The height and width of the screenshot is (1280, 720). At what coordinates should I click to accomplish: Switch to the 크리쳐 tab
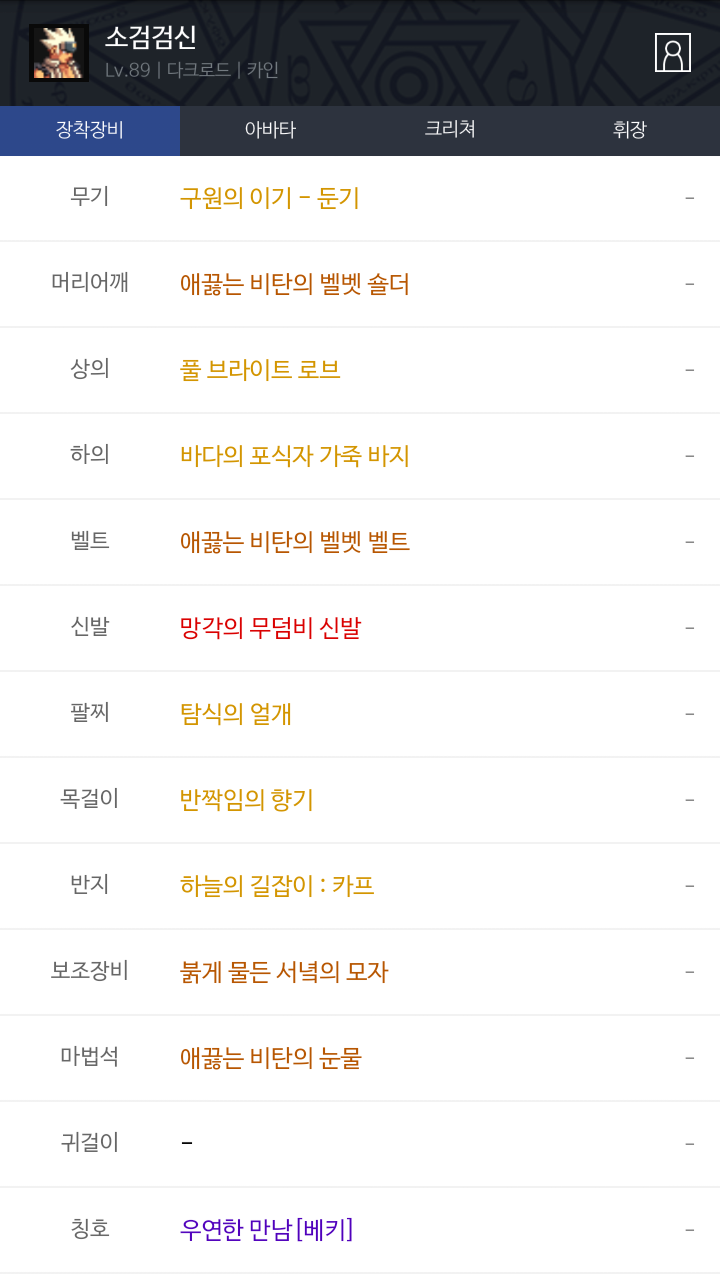(450, 130)
